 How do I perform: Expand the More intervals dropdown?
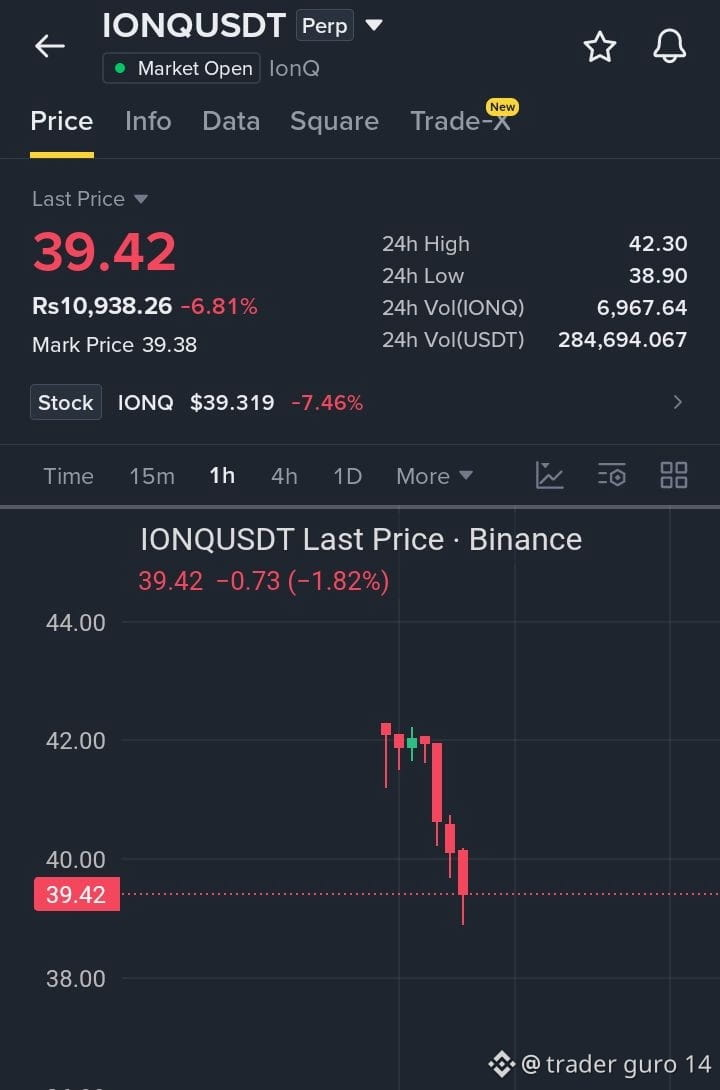434,476
